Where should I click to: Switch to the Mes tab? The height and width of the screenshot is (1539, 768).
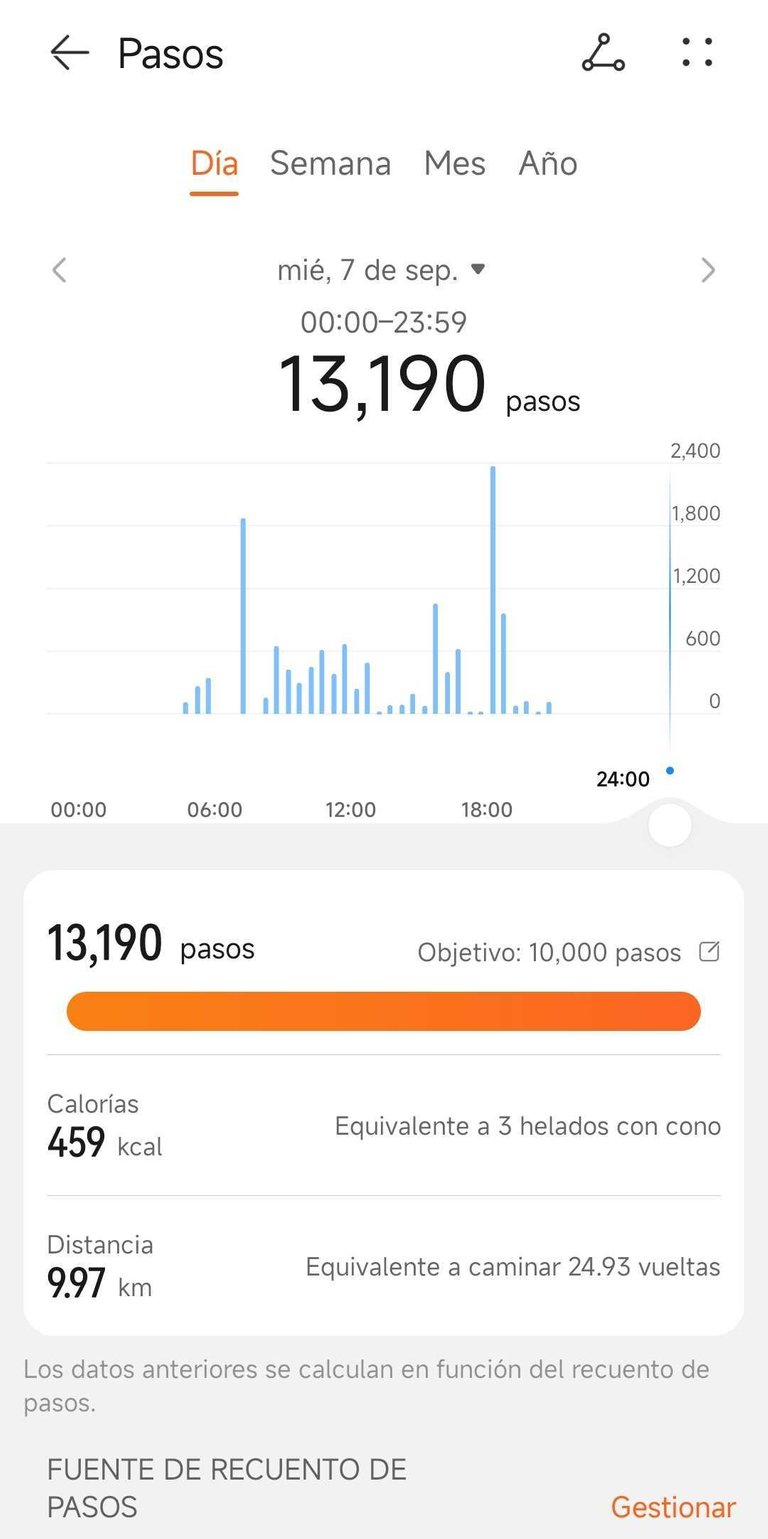pos(454,163)
